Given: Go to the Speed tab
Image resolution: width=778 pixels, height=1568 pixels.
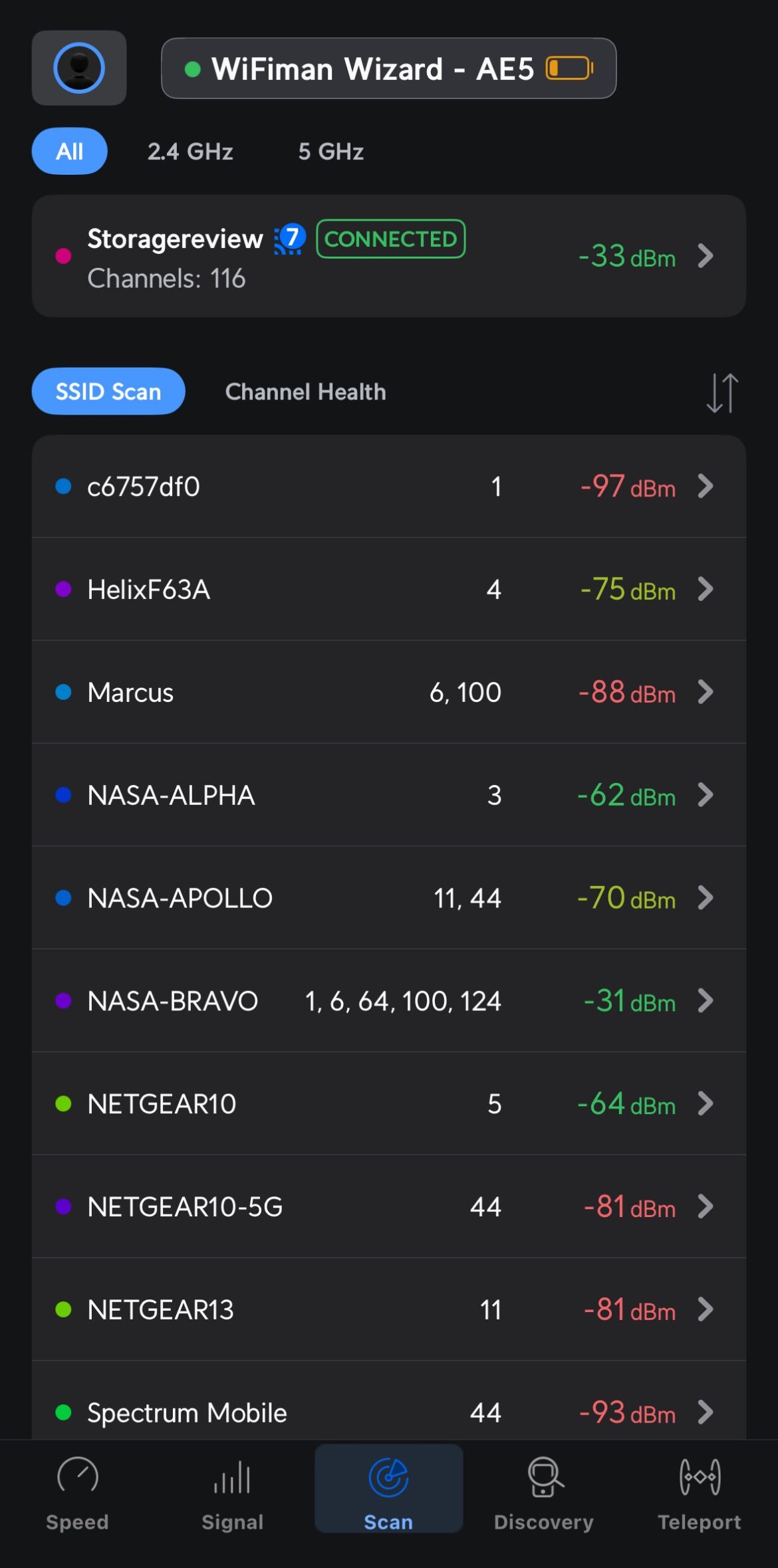Looking at the screenshot, I should [77, 1493].
